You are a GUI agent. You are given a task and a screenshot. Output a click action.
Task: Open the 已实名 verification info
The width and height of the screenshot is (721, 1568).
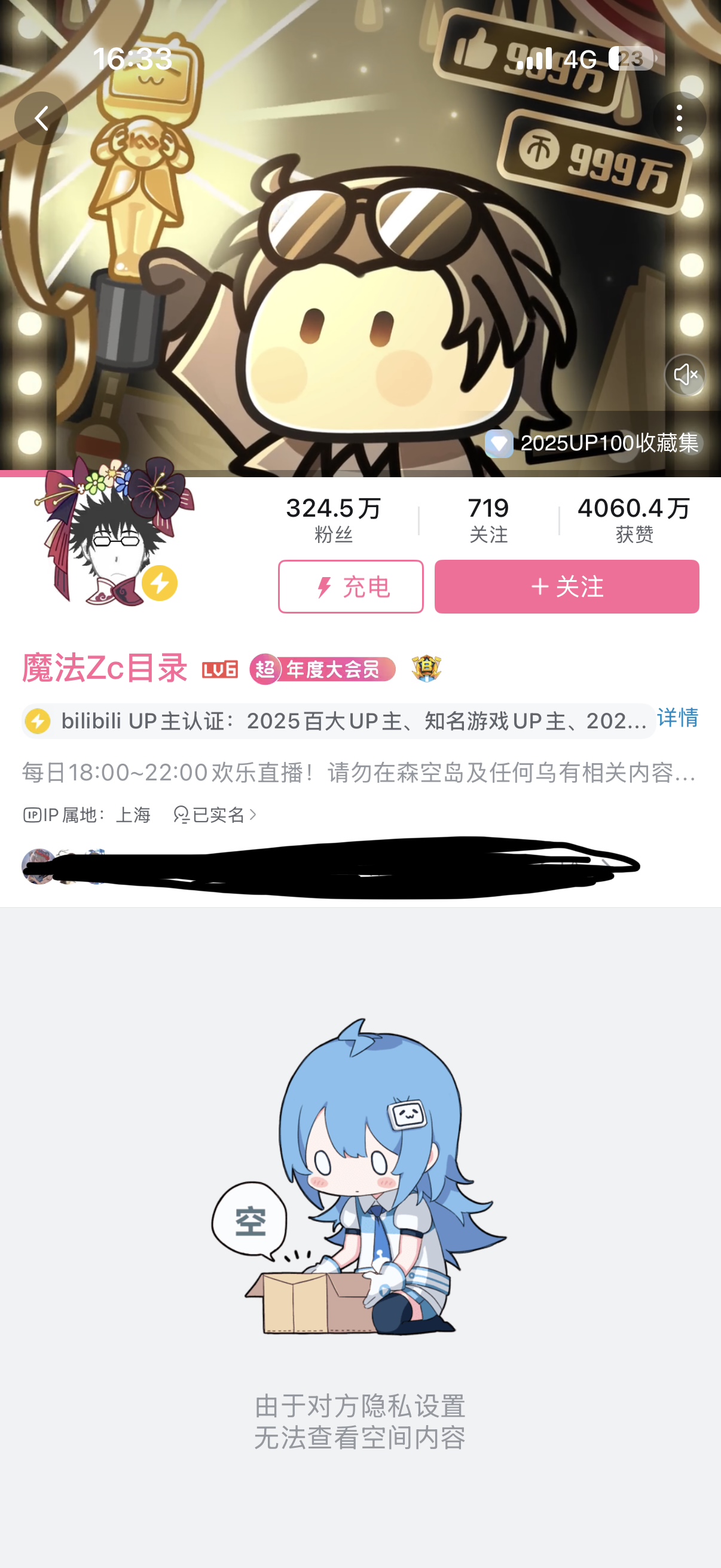coord(216,814)
